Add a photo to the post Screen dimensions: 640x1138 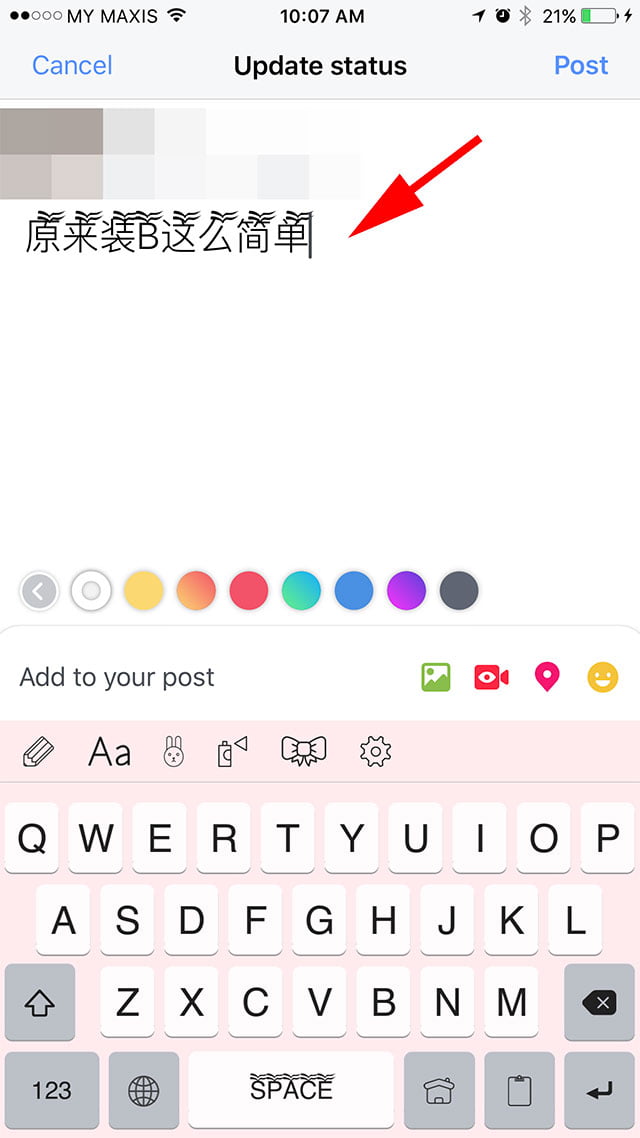(x=436, y=677)
